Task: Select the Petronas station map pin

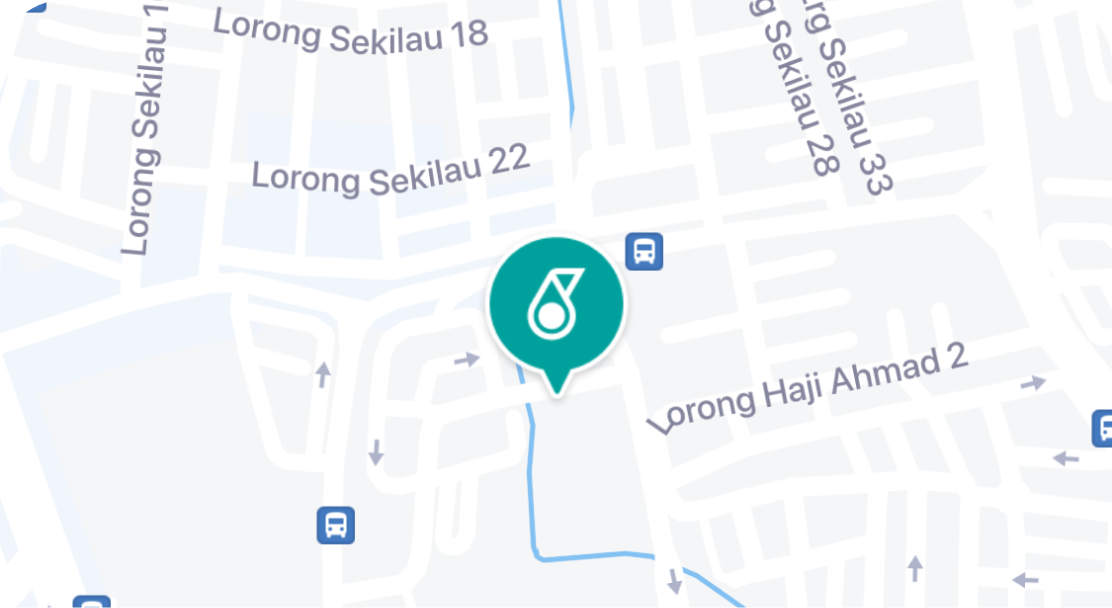Action: pos(555,304)
